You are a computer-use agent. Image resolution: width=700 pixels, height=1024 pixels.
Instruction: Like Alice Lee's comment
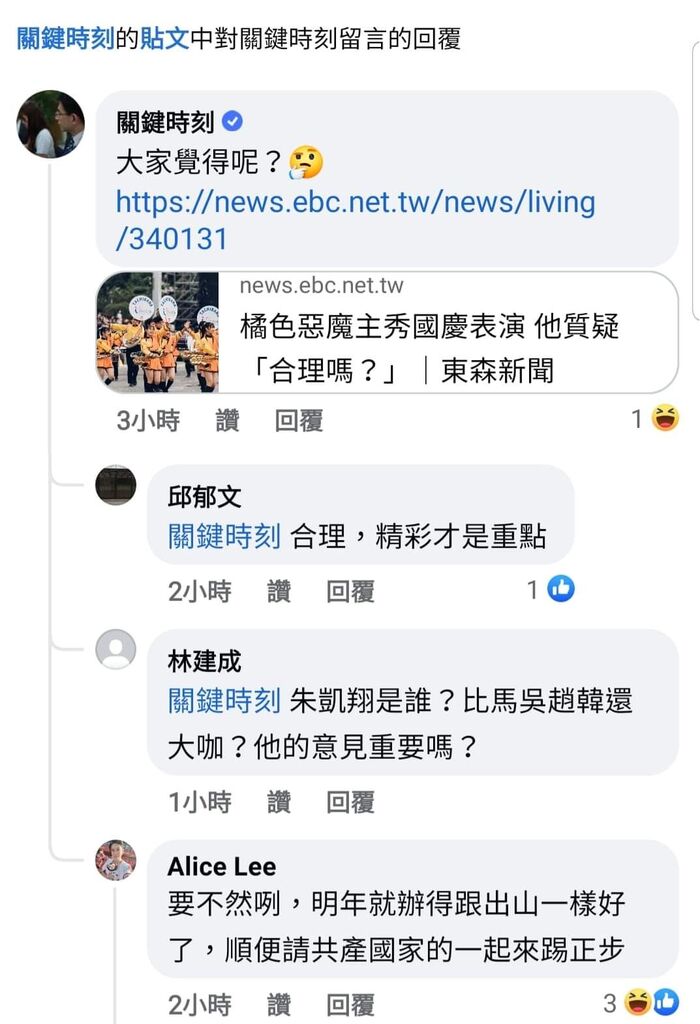coord(279,1004)
